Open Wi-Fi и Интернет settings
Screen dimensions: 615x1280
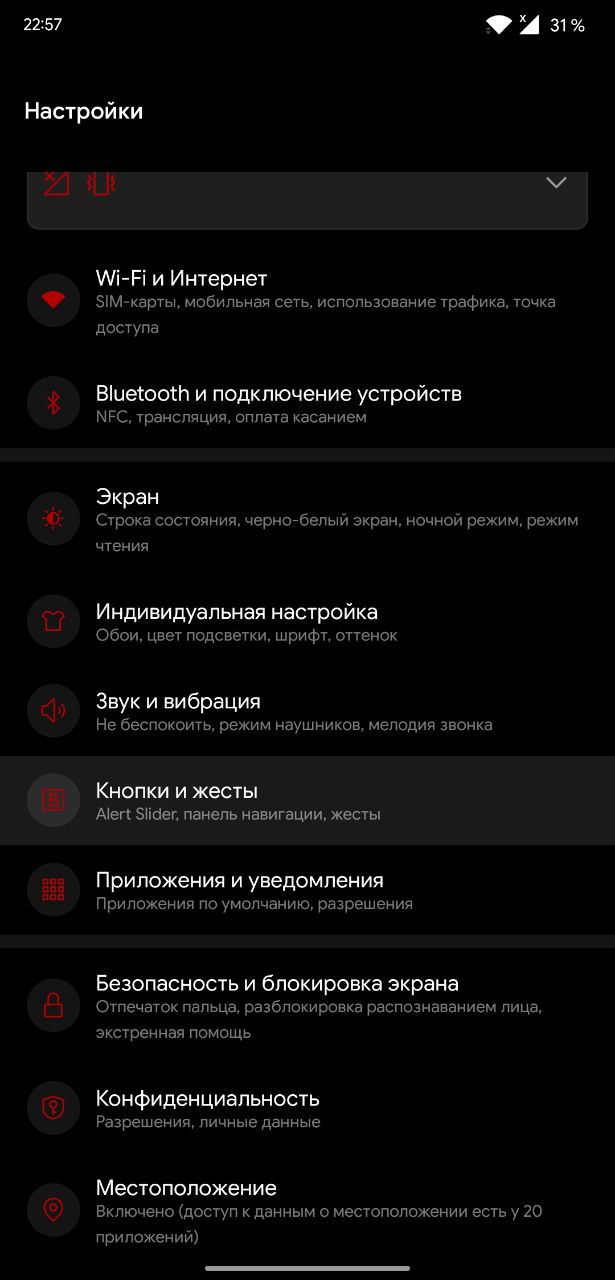307,301
